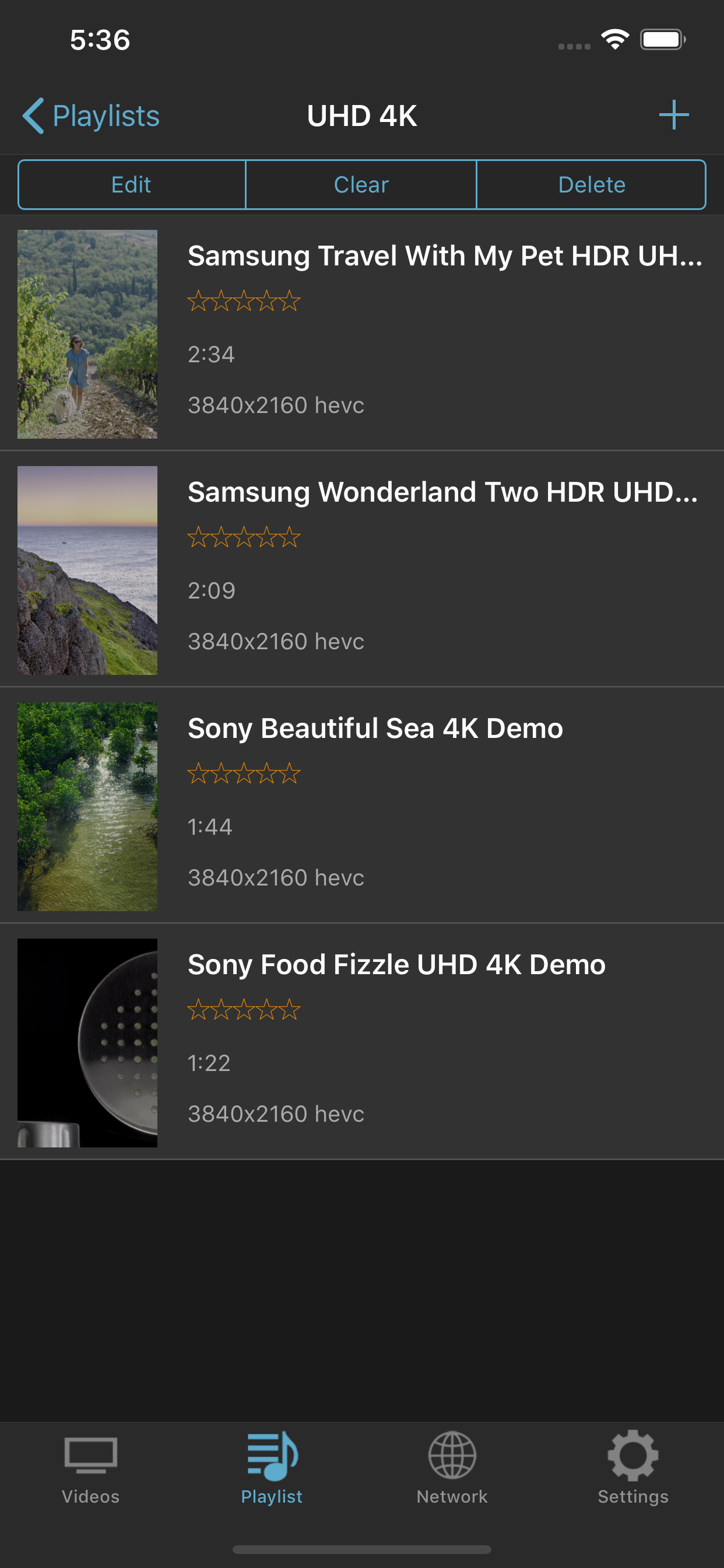Go back to Playlists

[x=92, y=116]
